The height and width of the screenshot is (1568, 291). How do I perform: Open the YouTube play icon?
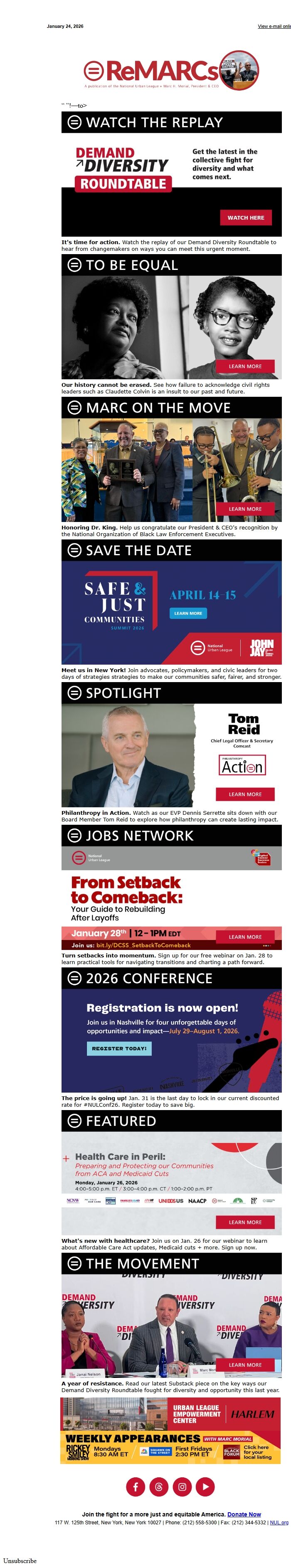205,1486
